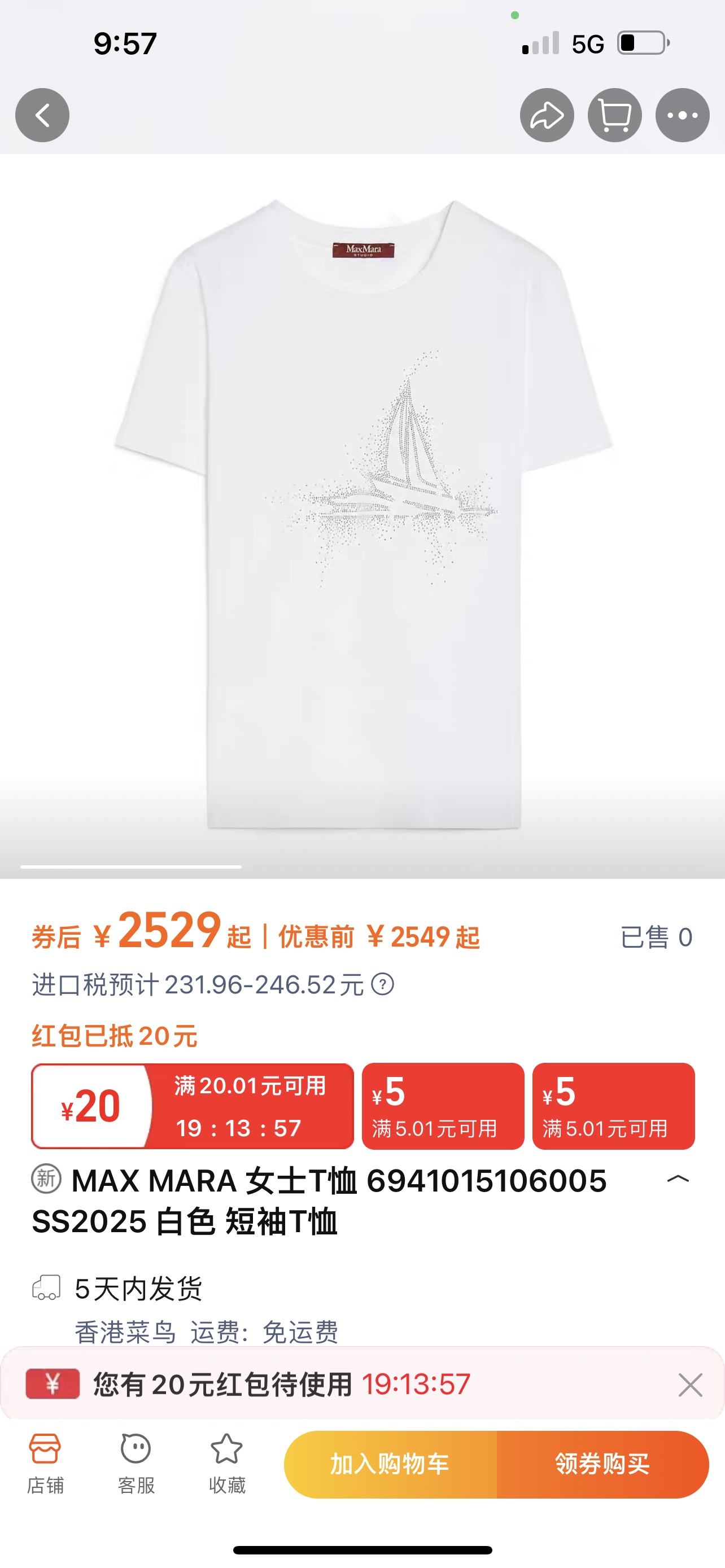This screenshot has width=725, height=1568.
Task: Contact 客服 customer service
Action: [136, 1462]
